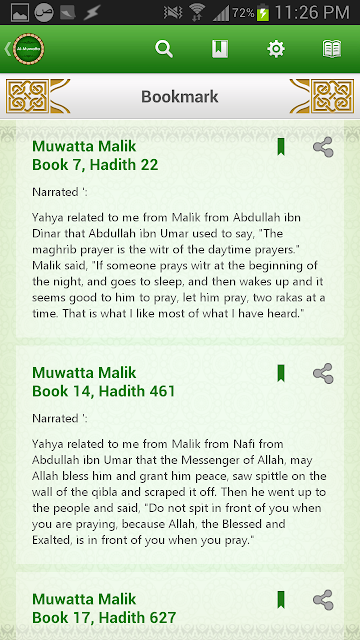This screenshot has width=360, height=640.
Task: Remove bookmark on Book 14, Hadith 461
Action: 281,373
